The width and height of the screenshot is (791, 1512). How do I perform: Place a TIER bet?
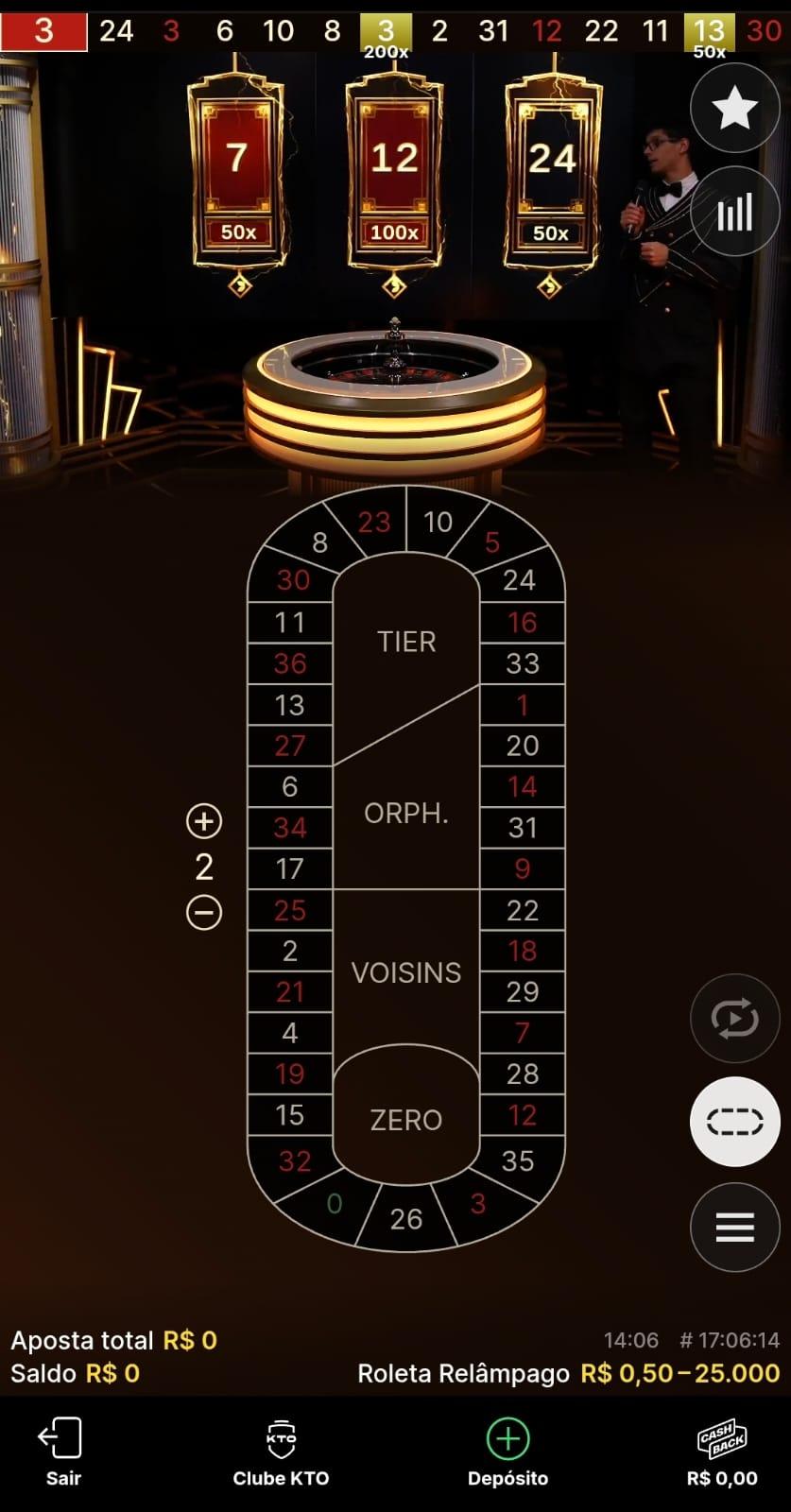405,643
